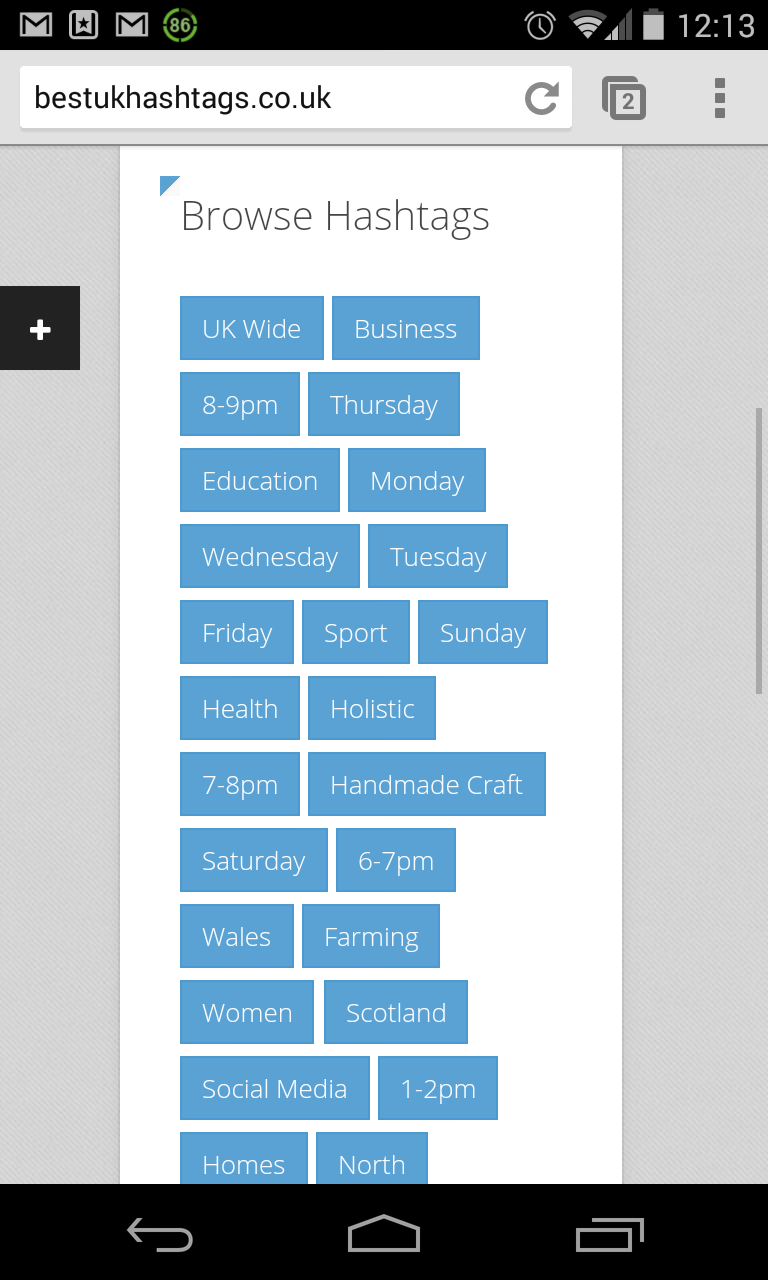768x1280 pixels.
Task: Choose the Women hashtag tag
Action: (x=247, y=1012)
